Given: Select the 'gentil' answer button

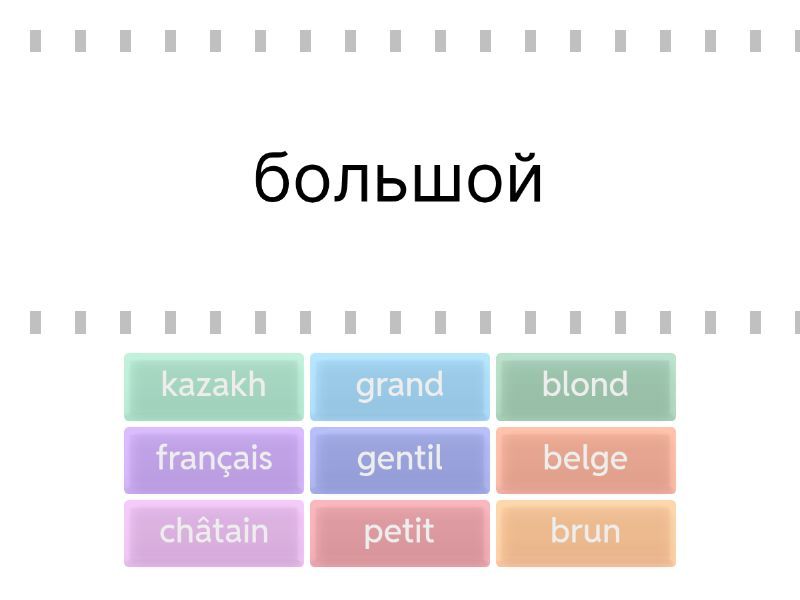Looking at the screenshot, I should point(400,460).
